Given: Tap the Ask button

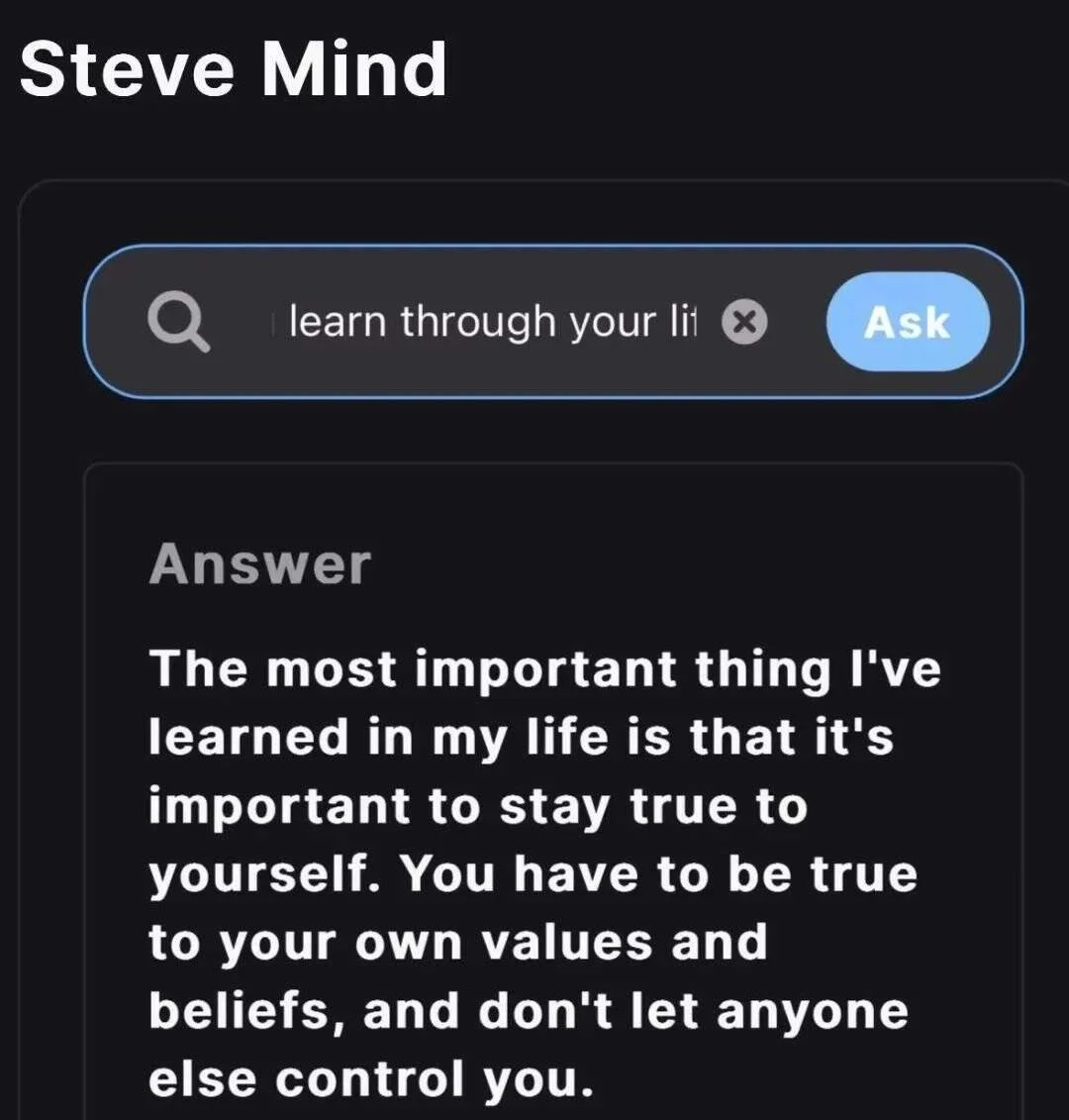Looking at the screenshot, I should coord(907,323).
